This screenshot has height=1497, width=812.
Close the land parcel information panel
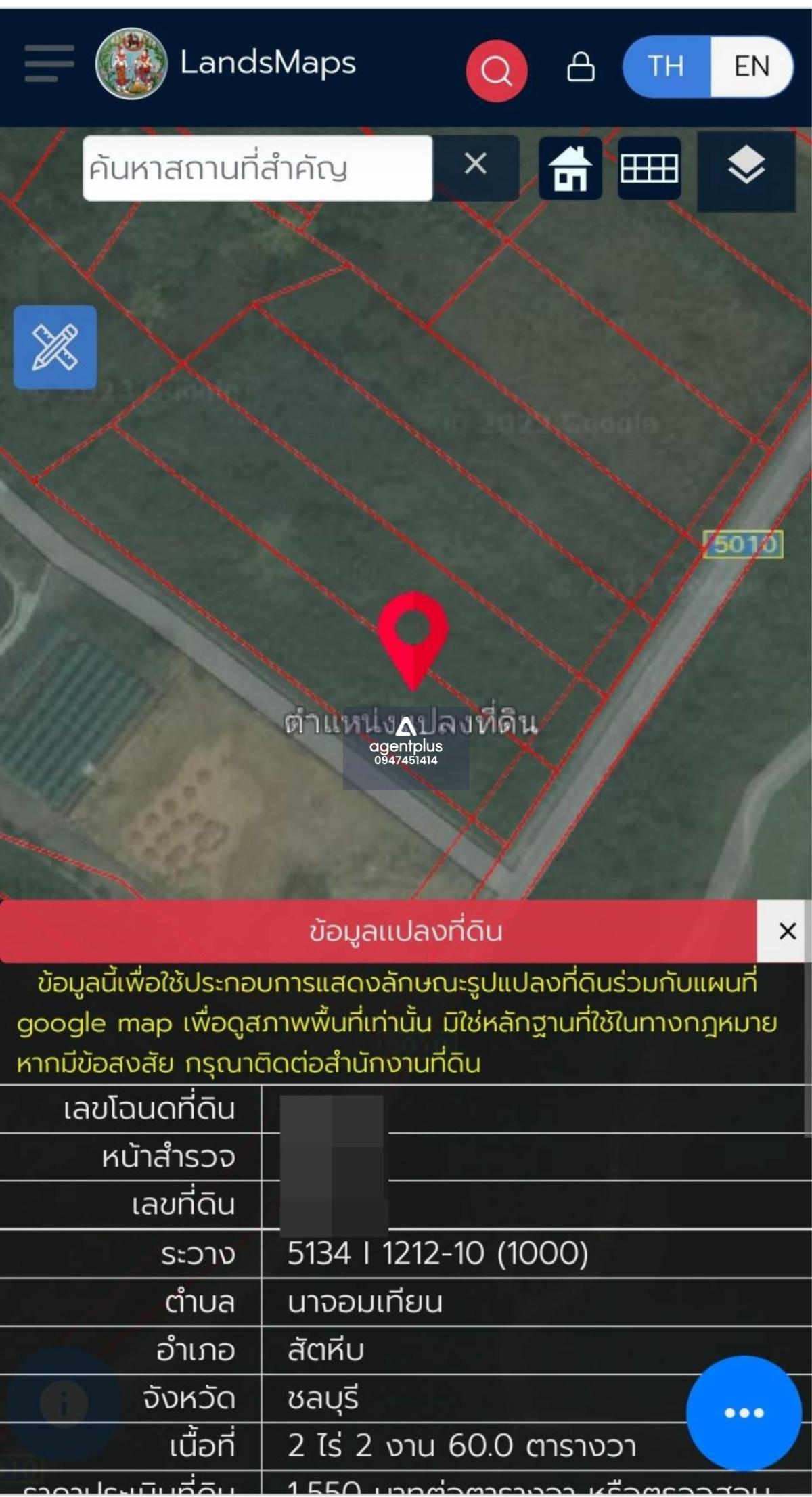coord(787,931)
